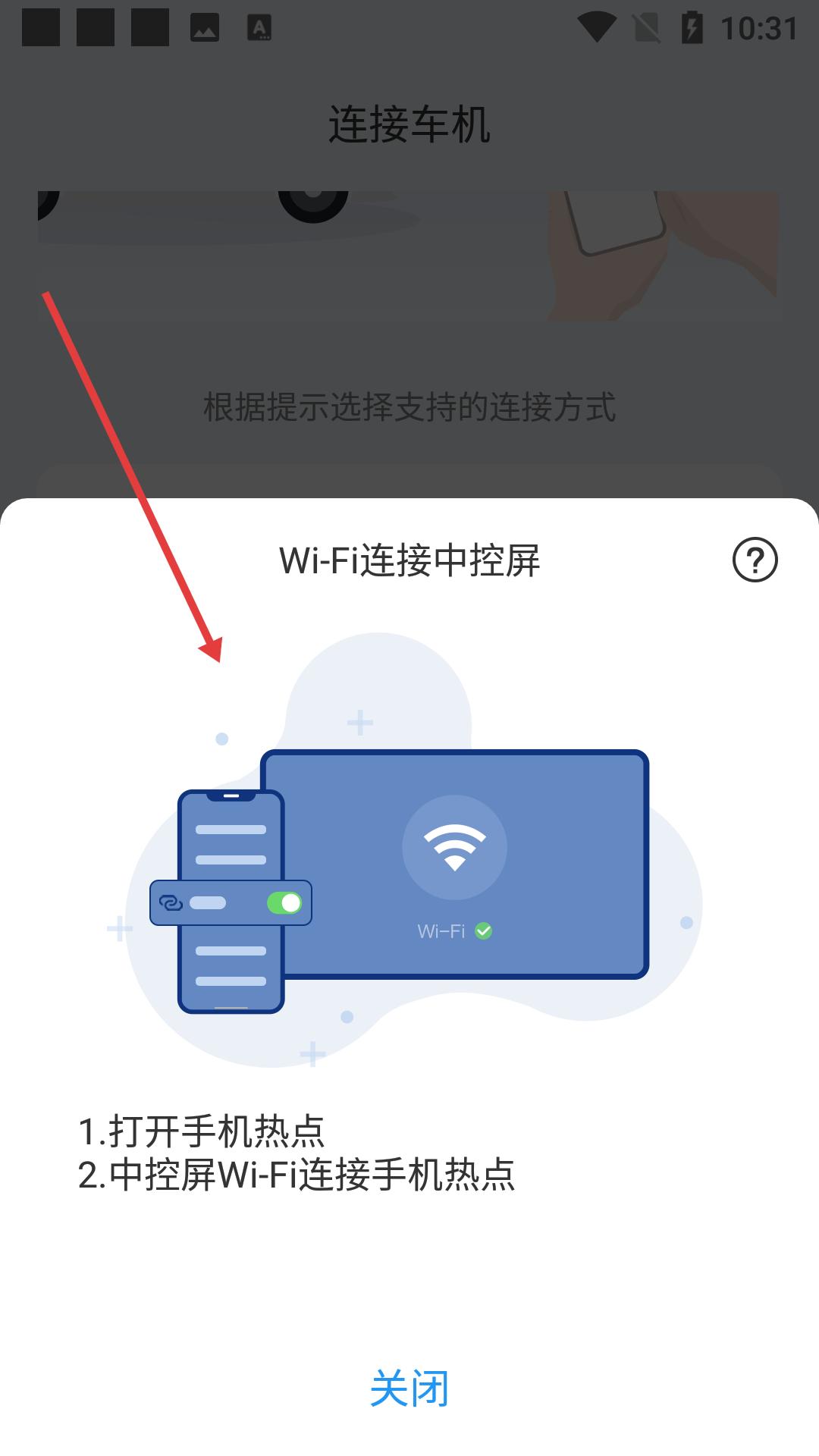Open the help question mark icon
The width and height of the screenshot is (819, 1456).
[755, 560]
